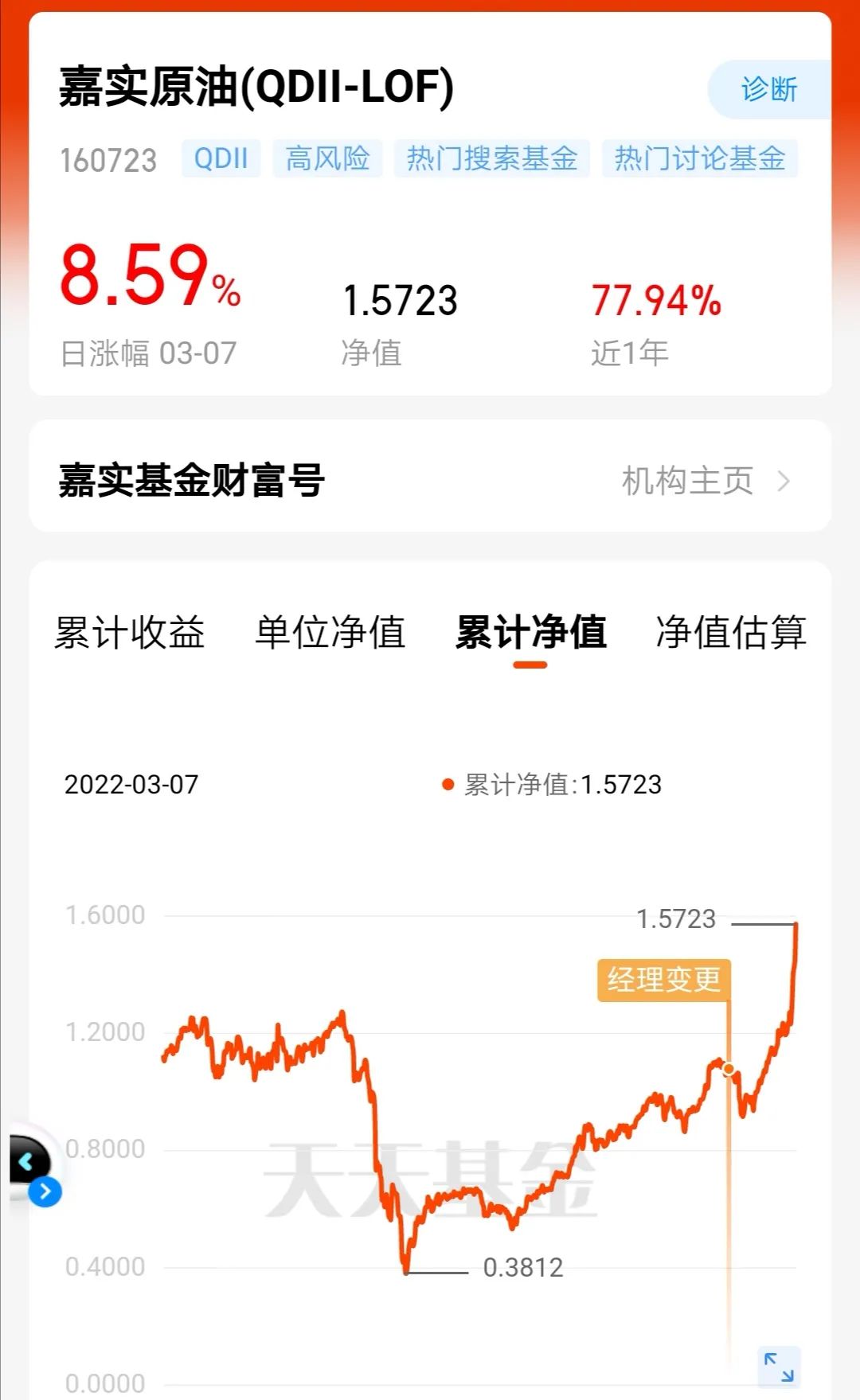Select the 高风险 risk tag
860x1400 pixels.
pos(327,158)
